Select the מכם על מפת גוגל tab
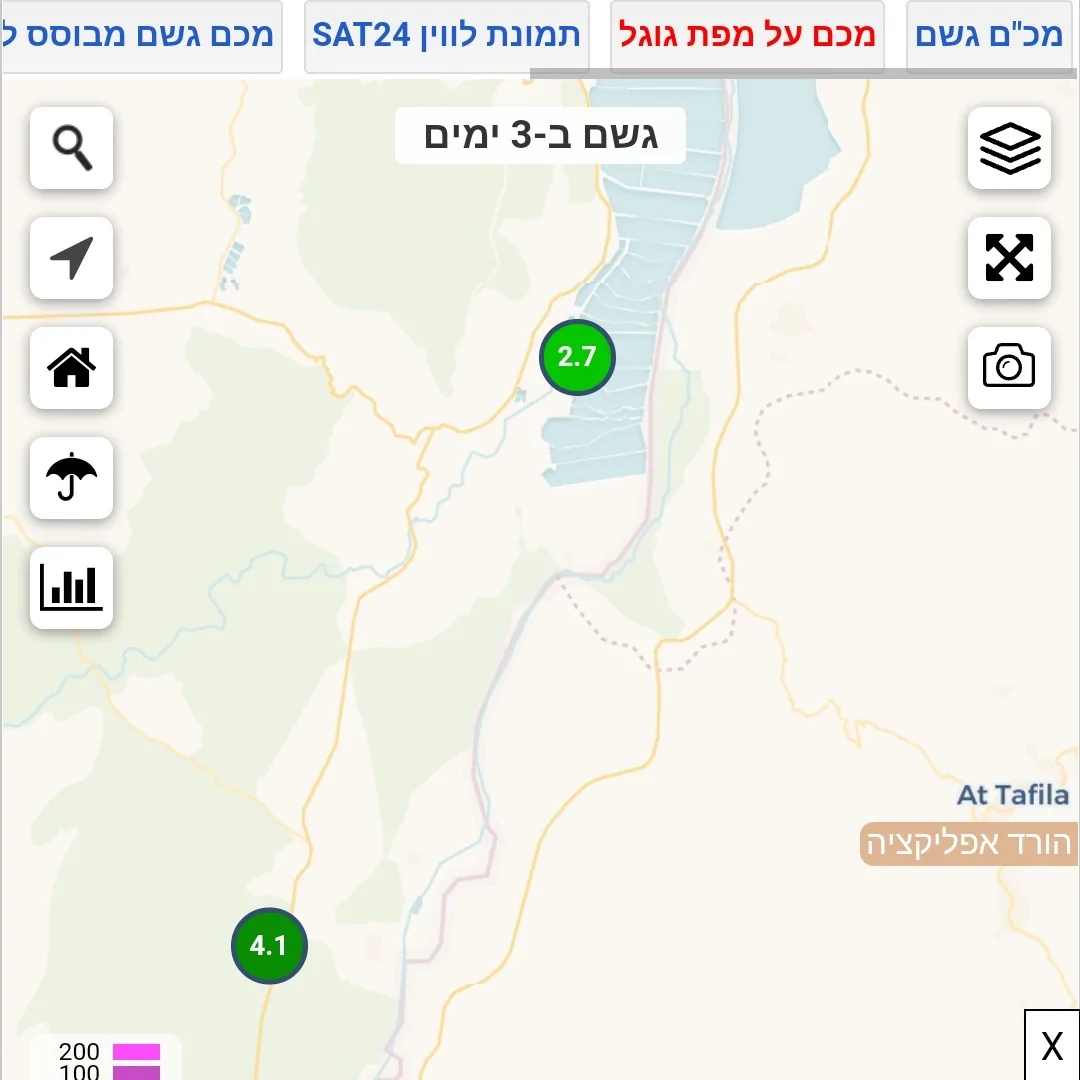Viewport: 1080px width, 1080px height. click(x=747, y=36)
